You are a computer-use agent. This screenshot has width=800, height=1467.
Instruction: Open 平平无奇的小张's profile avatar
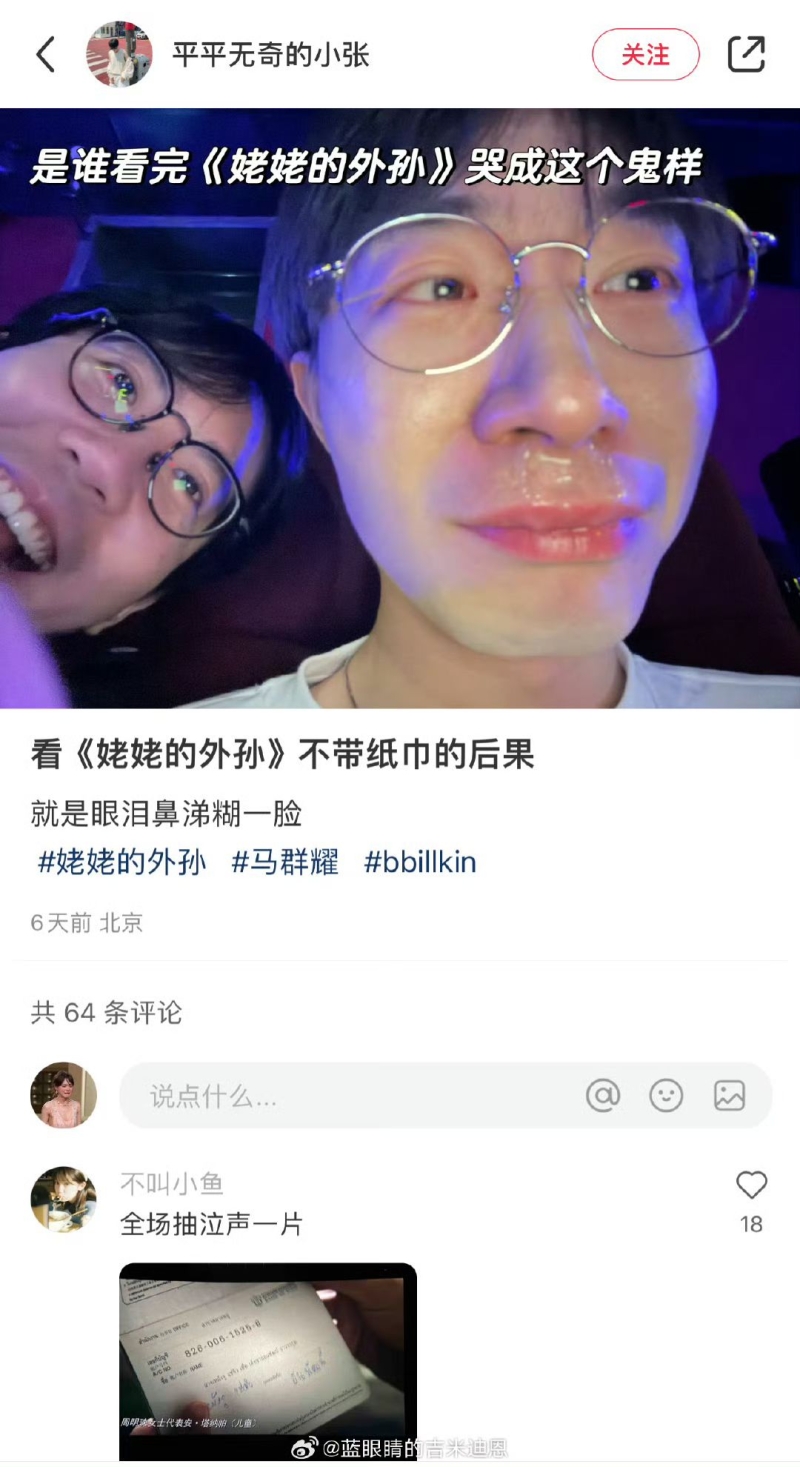pos(119,54)
